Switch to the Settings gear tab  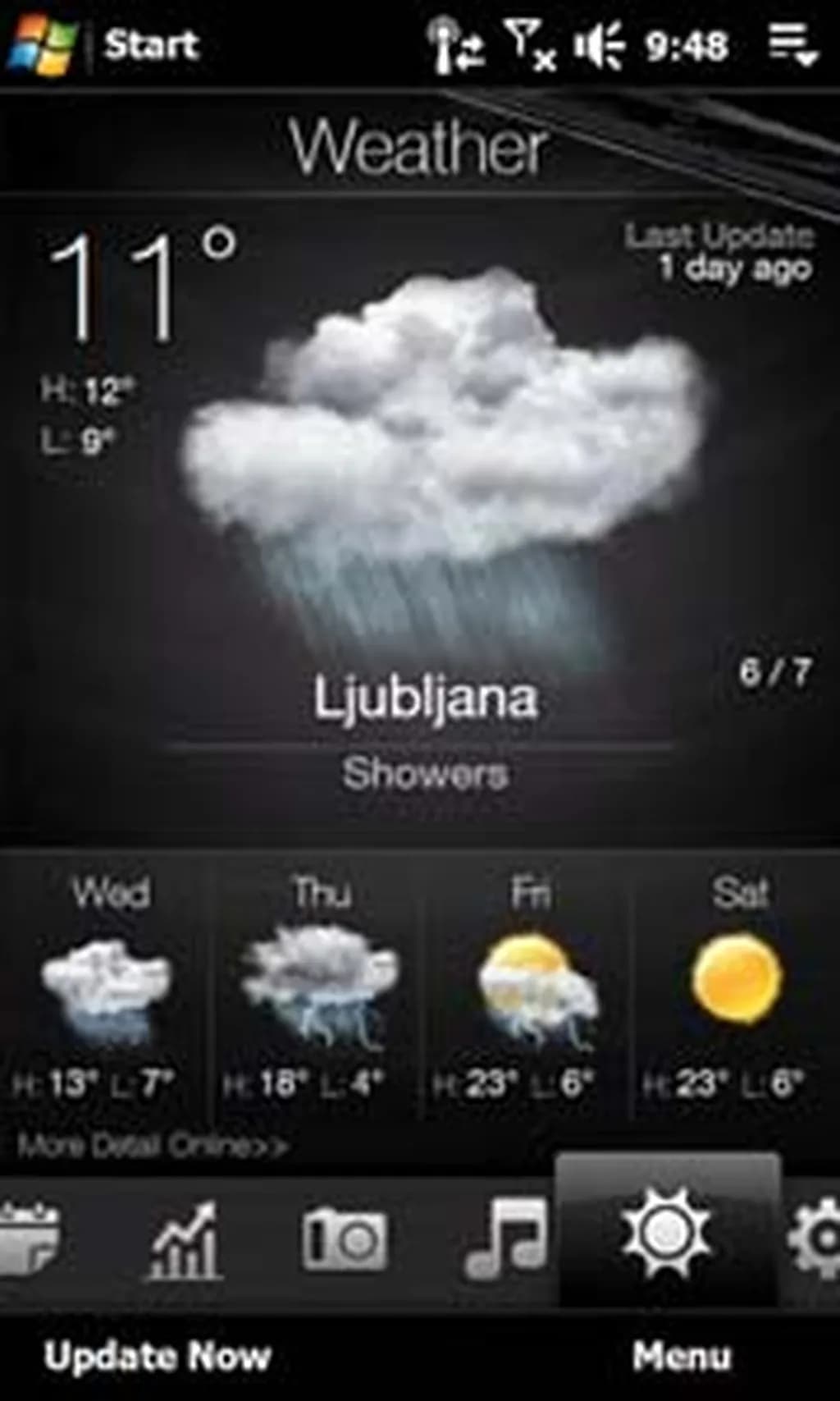pos(816,1238)
